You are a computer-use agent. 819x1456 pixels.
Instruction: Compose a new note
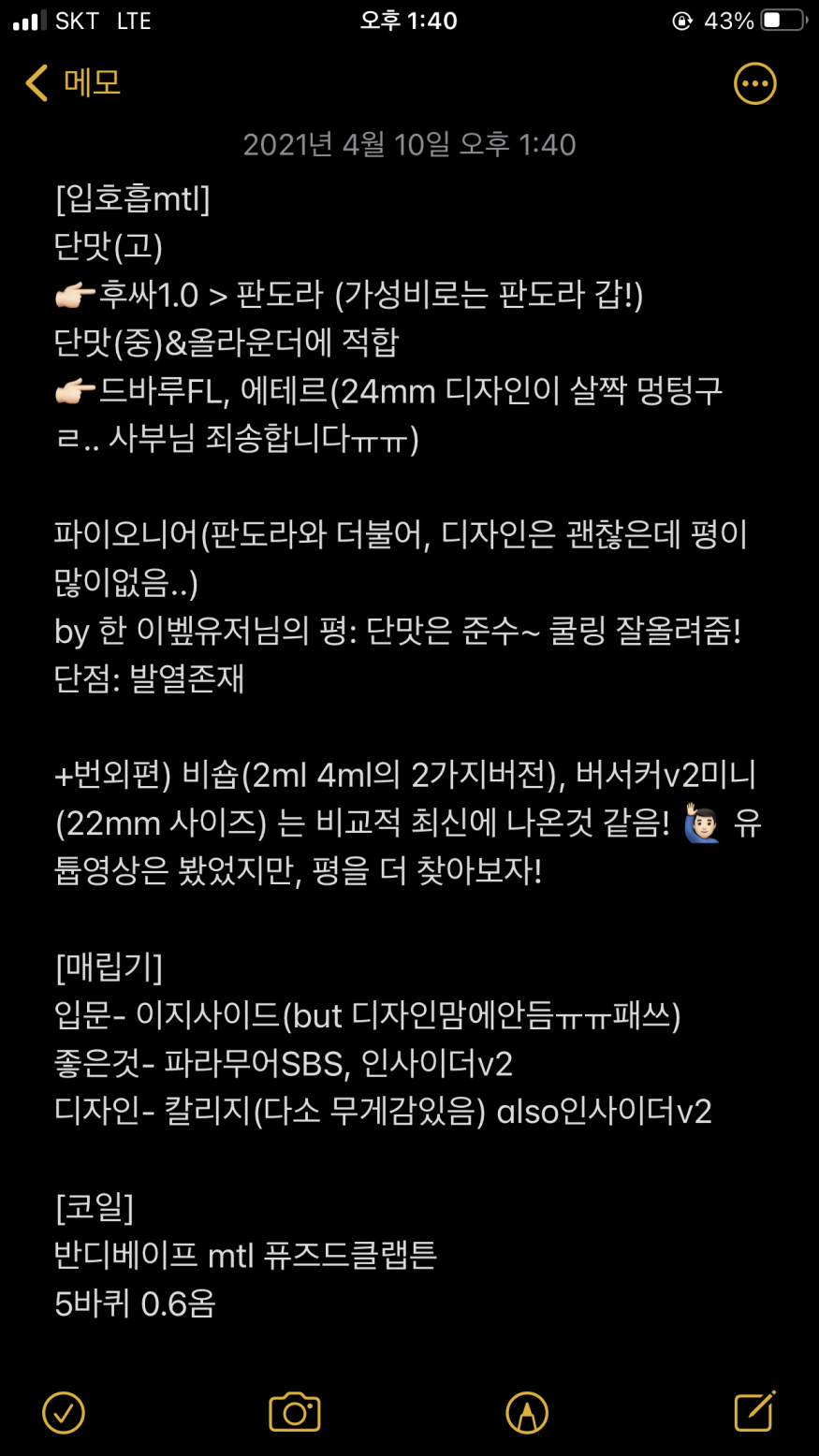tap(754, 1412)
